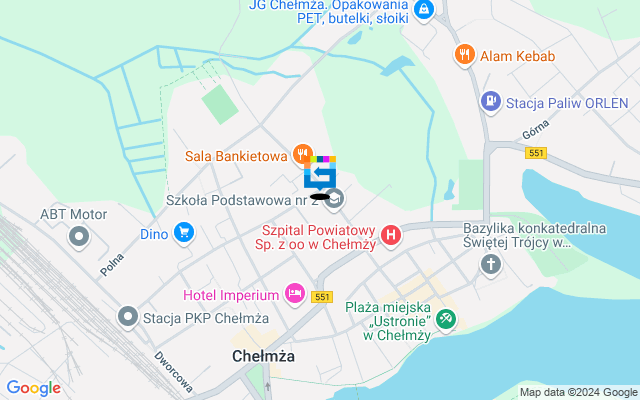Open the ABT Motor place marker

coord(79,238)
